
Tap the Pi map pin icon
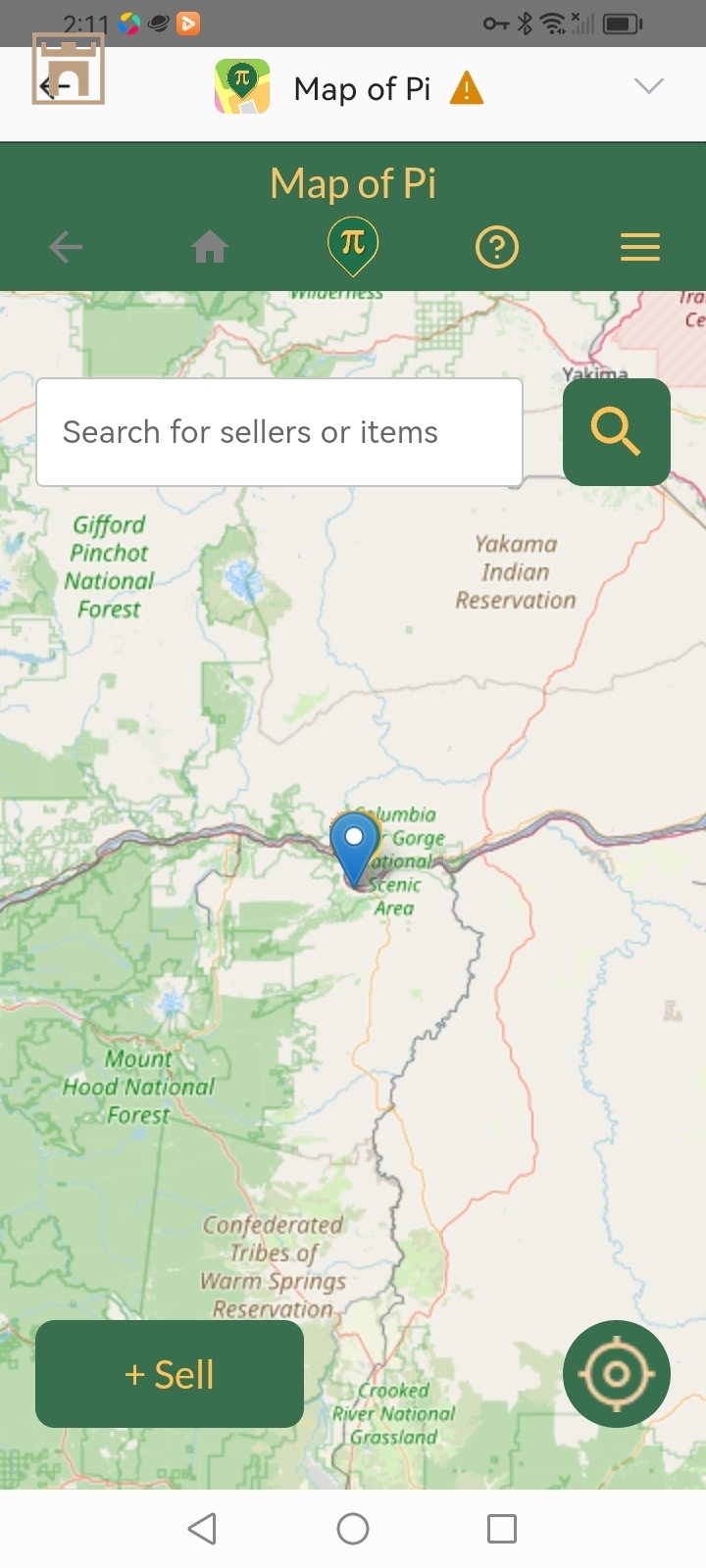[x=353, y=246]
